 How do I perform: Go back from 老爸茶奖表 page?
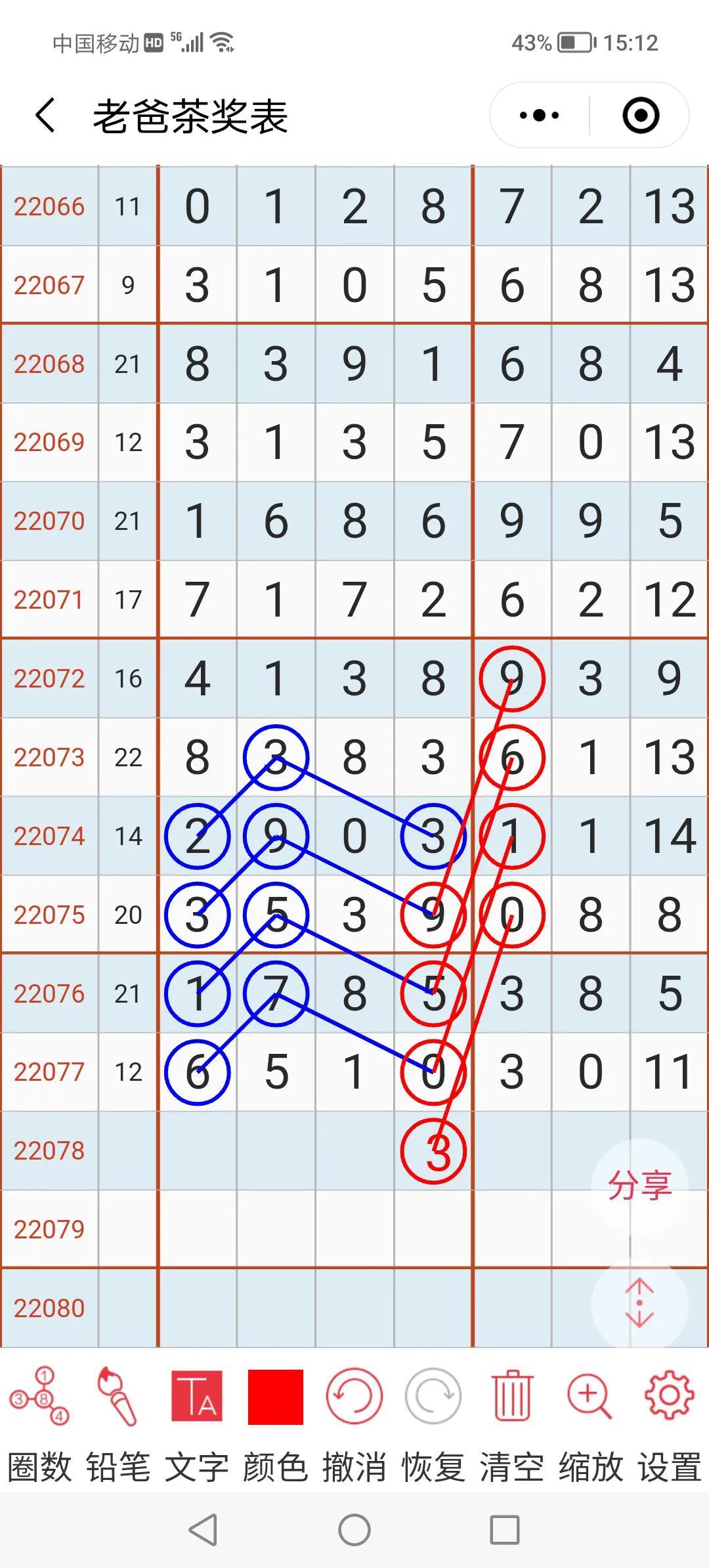[45, 116]
